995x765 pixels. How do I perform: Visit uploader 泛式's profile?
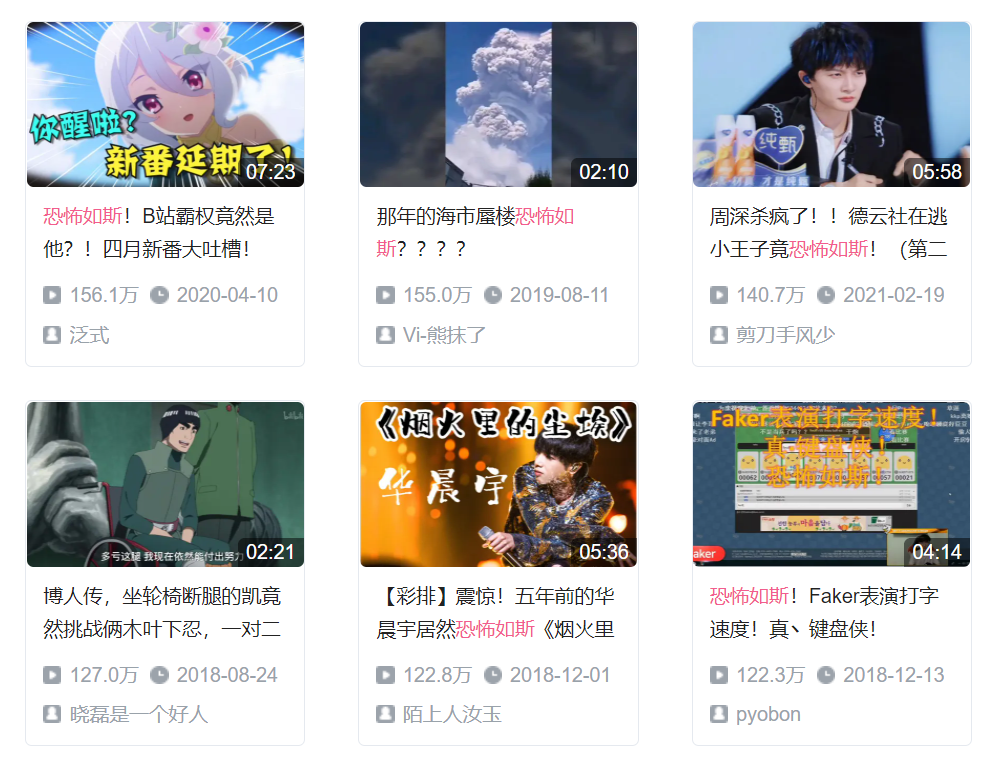click(x=89, y=335)
